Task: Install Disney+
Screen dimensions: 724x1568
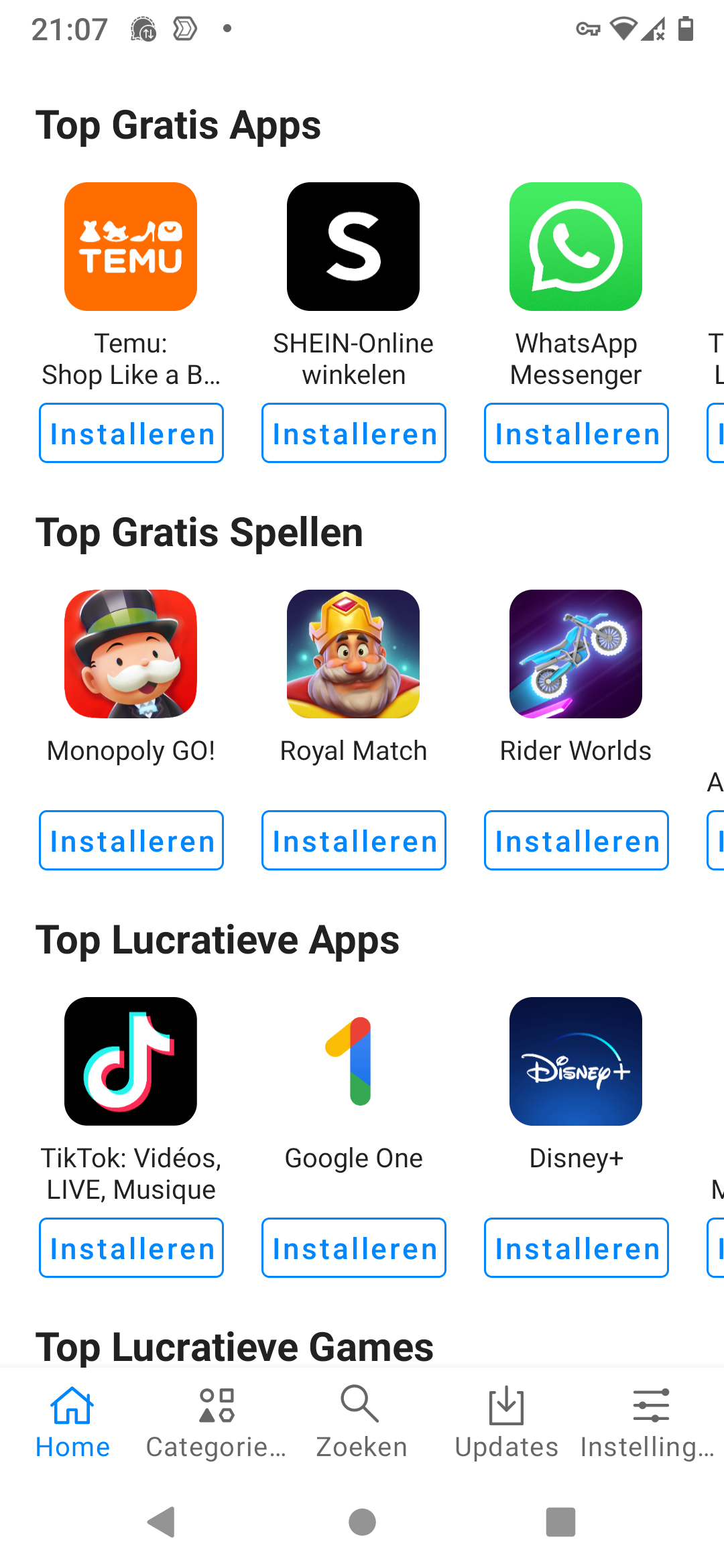Action: pyautogui.click(x=576, y=1248)
